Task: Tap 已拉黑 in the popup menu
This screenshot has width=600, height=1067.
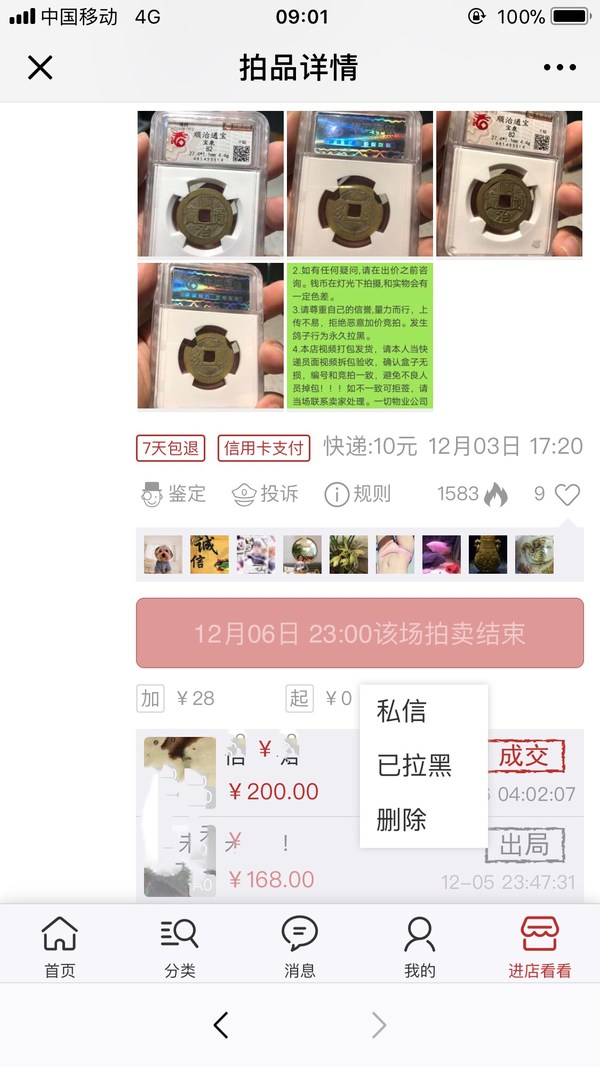Action: point(414,767)
